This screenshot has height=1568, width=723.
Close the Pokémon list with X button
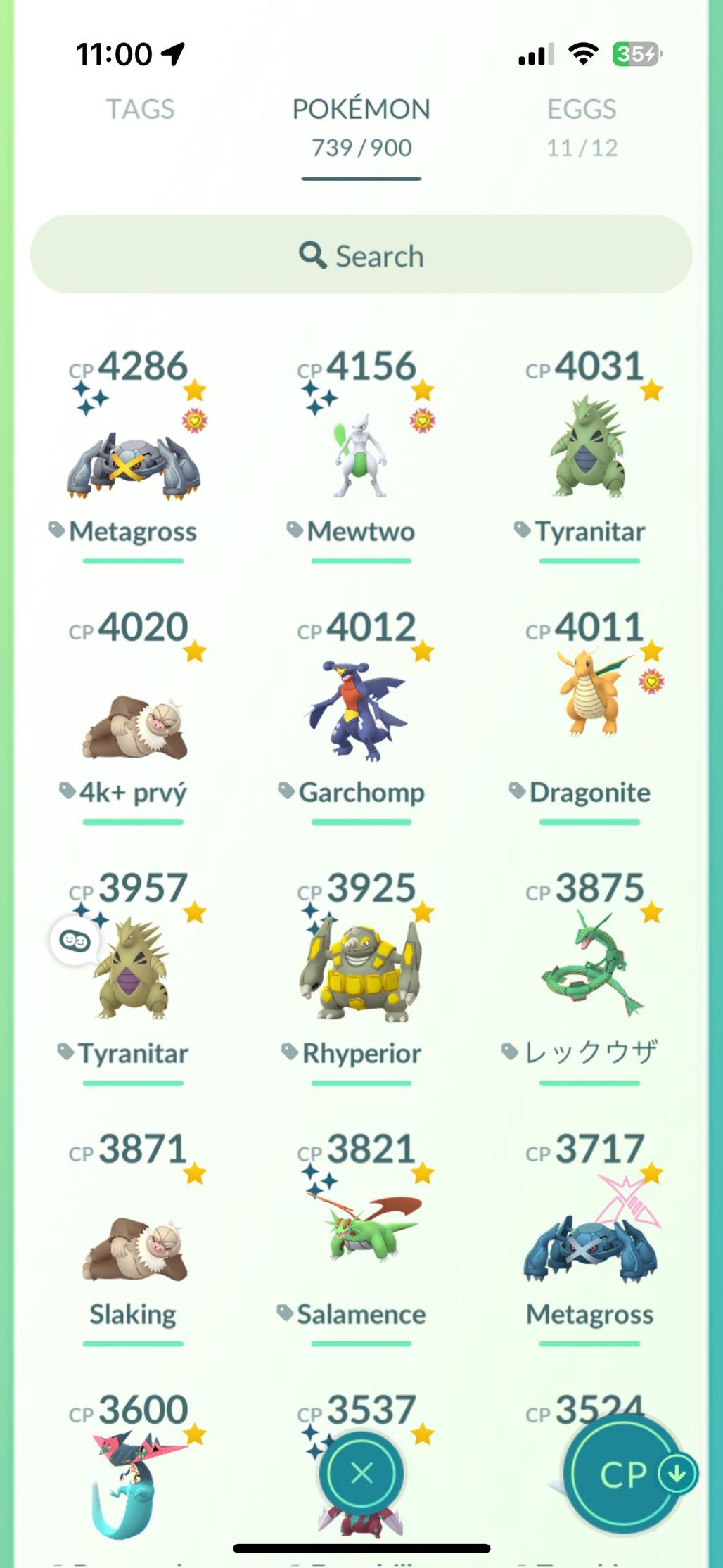click(361, 1472)
